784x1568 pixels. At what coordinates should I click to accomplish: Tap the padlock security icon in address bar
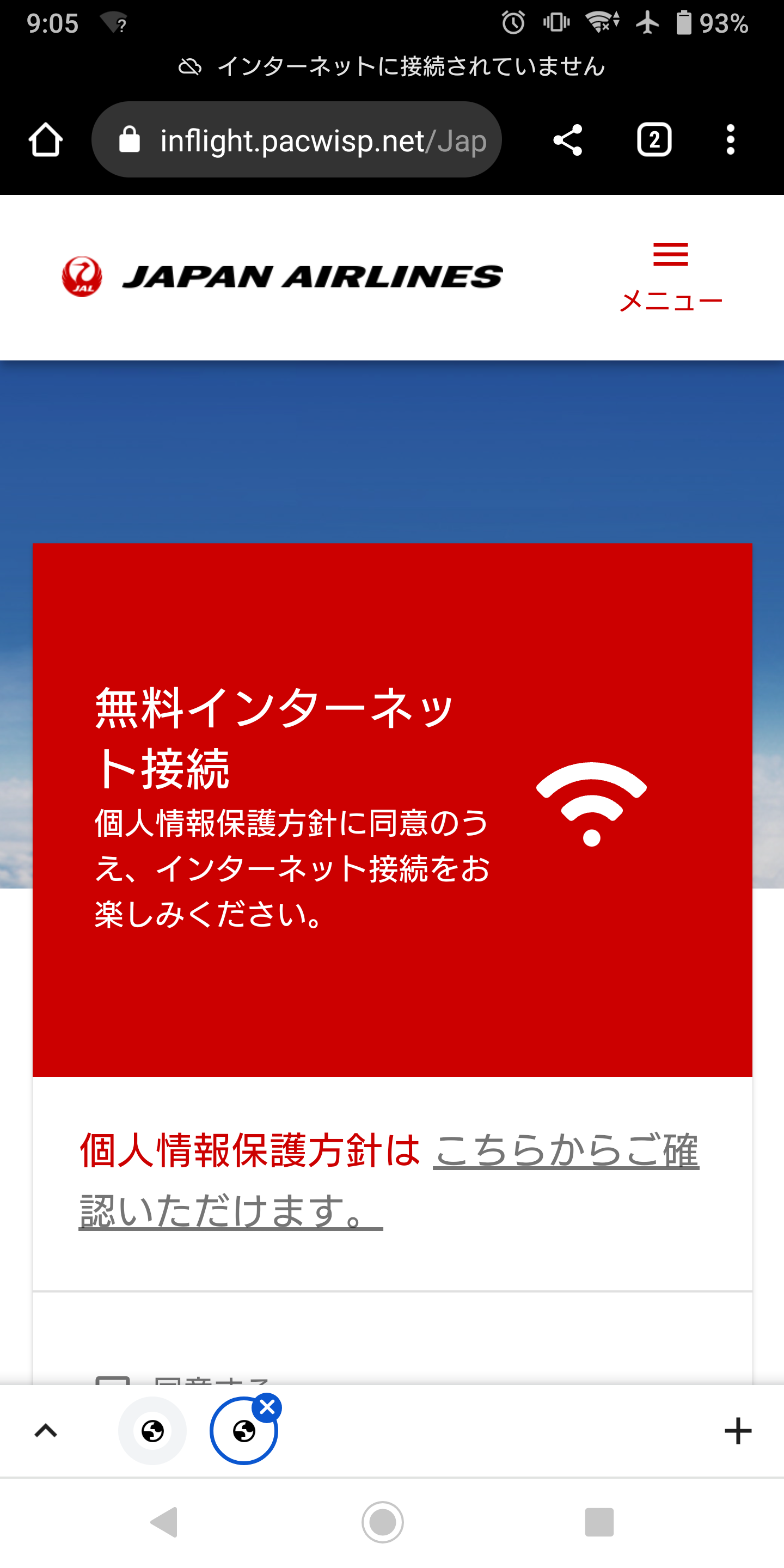click(x=130, y=139)
